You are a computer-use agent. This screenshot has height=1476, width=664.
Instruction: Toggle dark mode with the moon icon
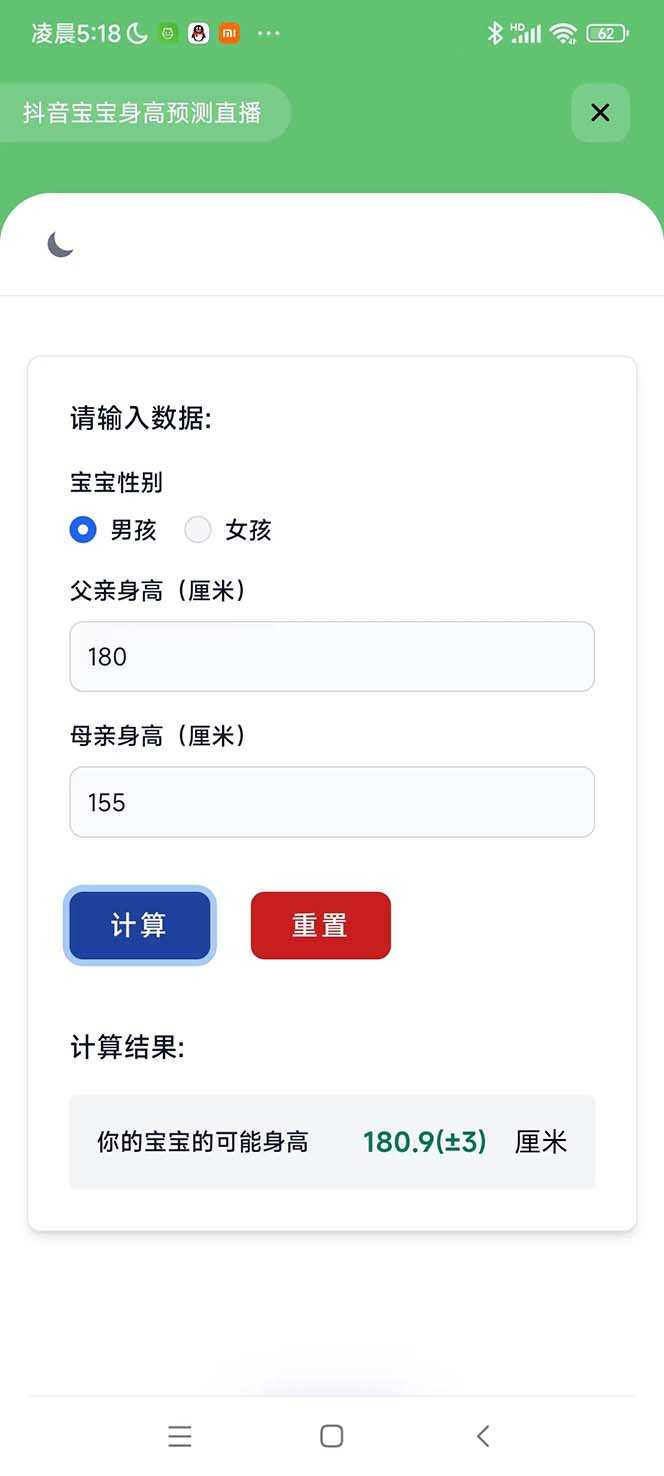point(61,244)
